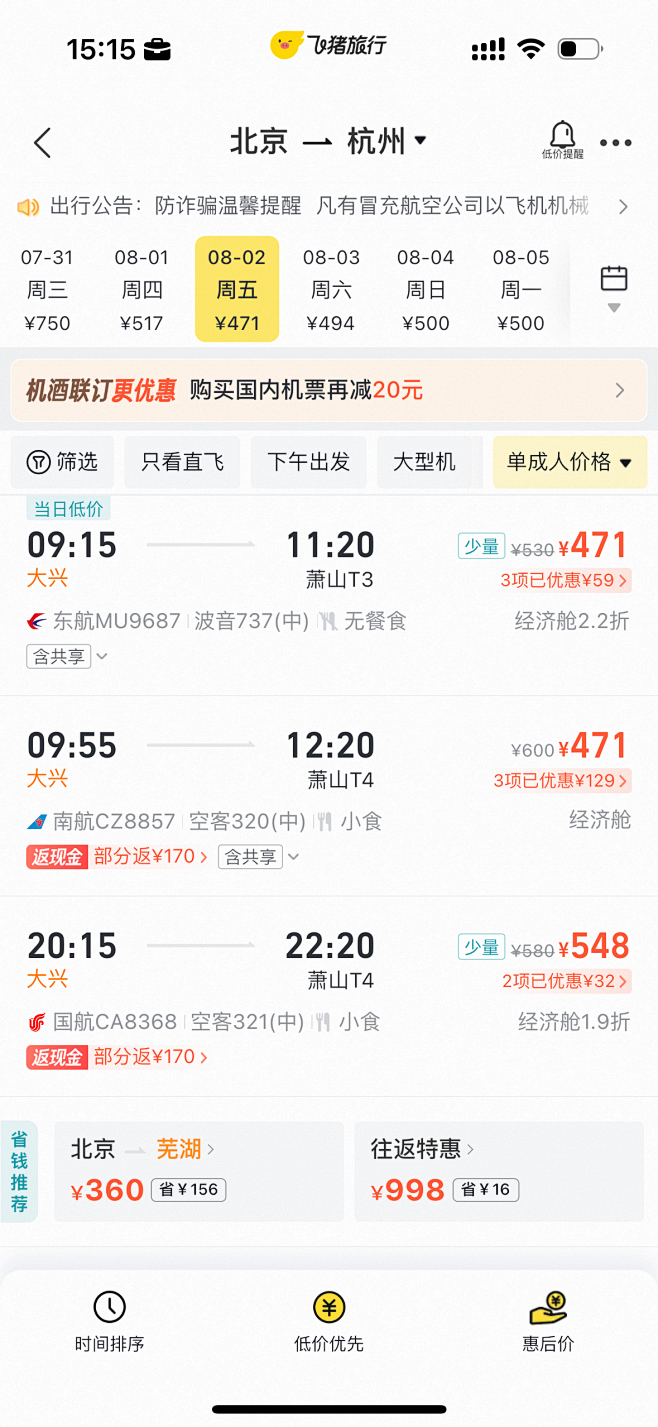658x1427 pixels.
Task: Open the 机酒联订更优惠 banner
Action: tap(329, 390)
